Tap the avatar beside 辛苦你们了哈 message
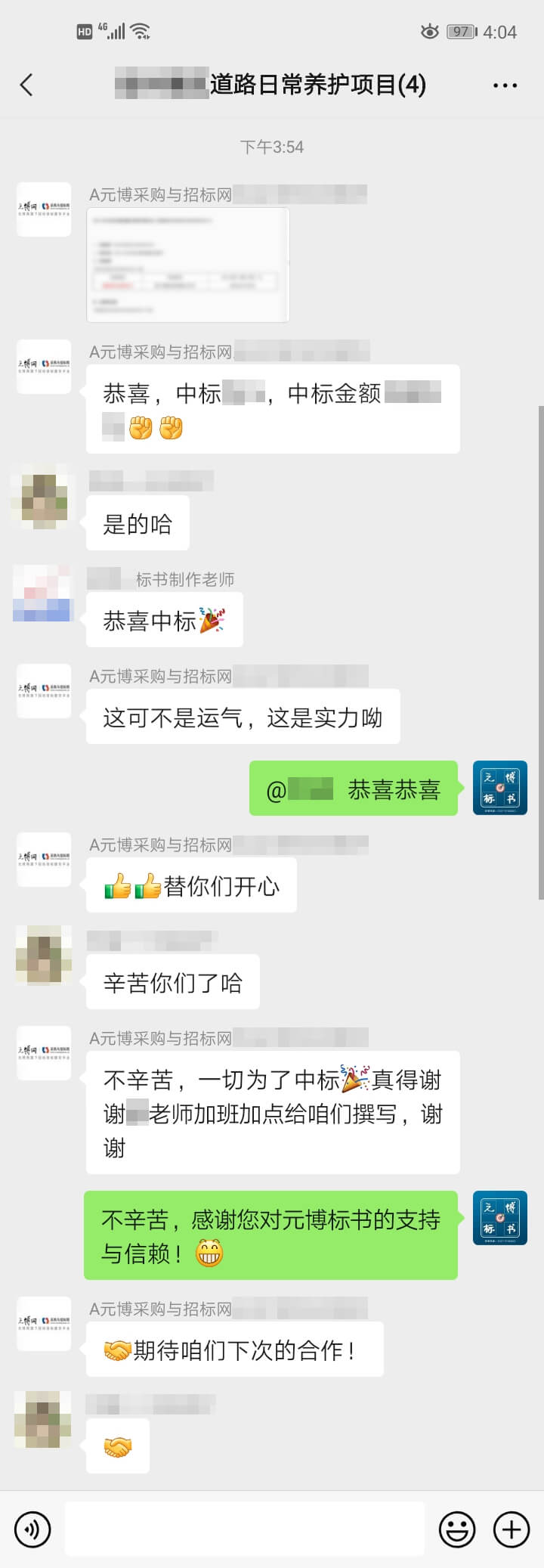The height and width of the screenshot is (1568, 544). click(44, 955)
